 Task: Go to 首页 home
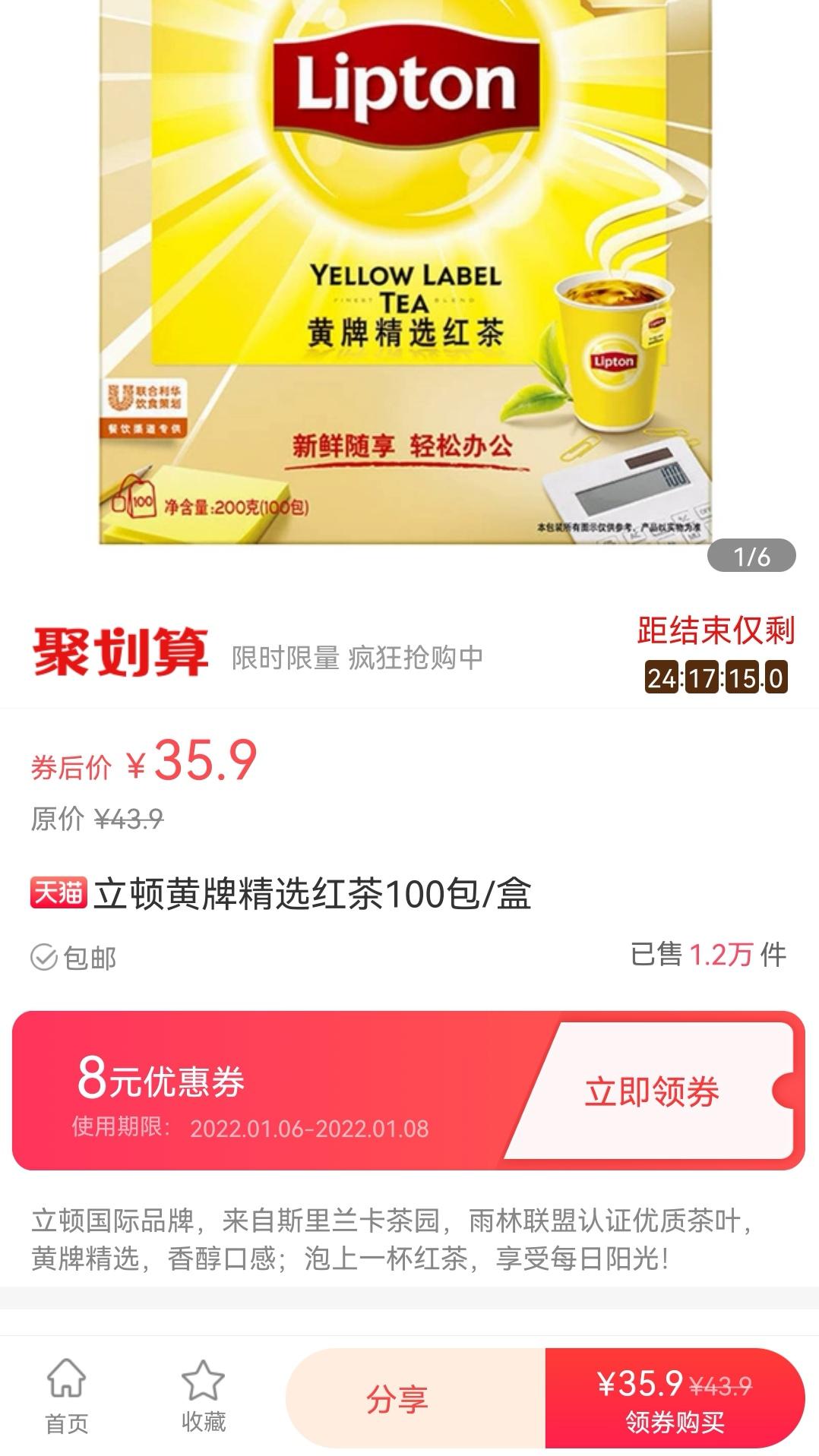[x=67, y=1396]
